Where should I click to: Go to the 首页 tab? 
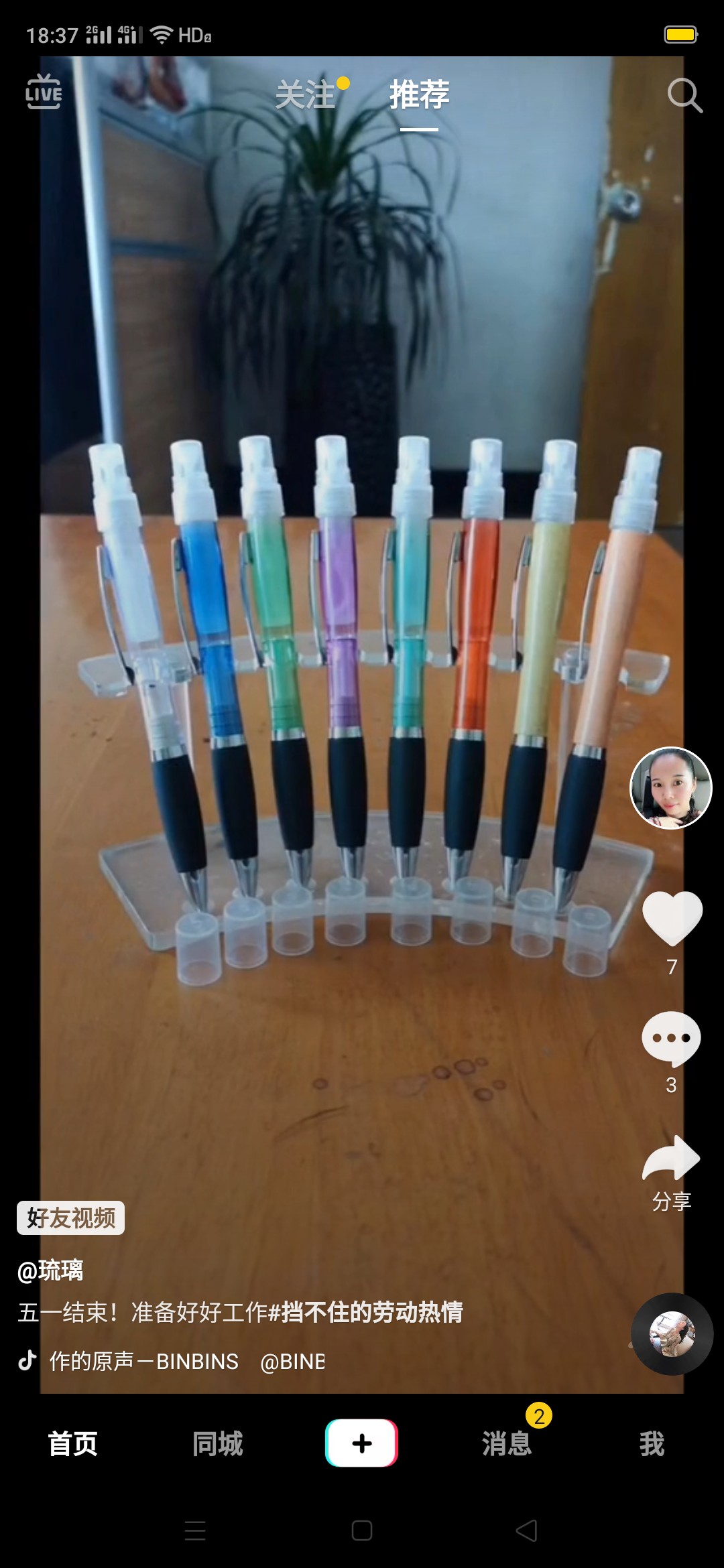(72, 1443)
